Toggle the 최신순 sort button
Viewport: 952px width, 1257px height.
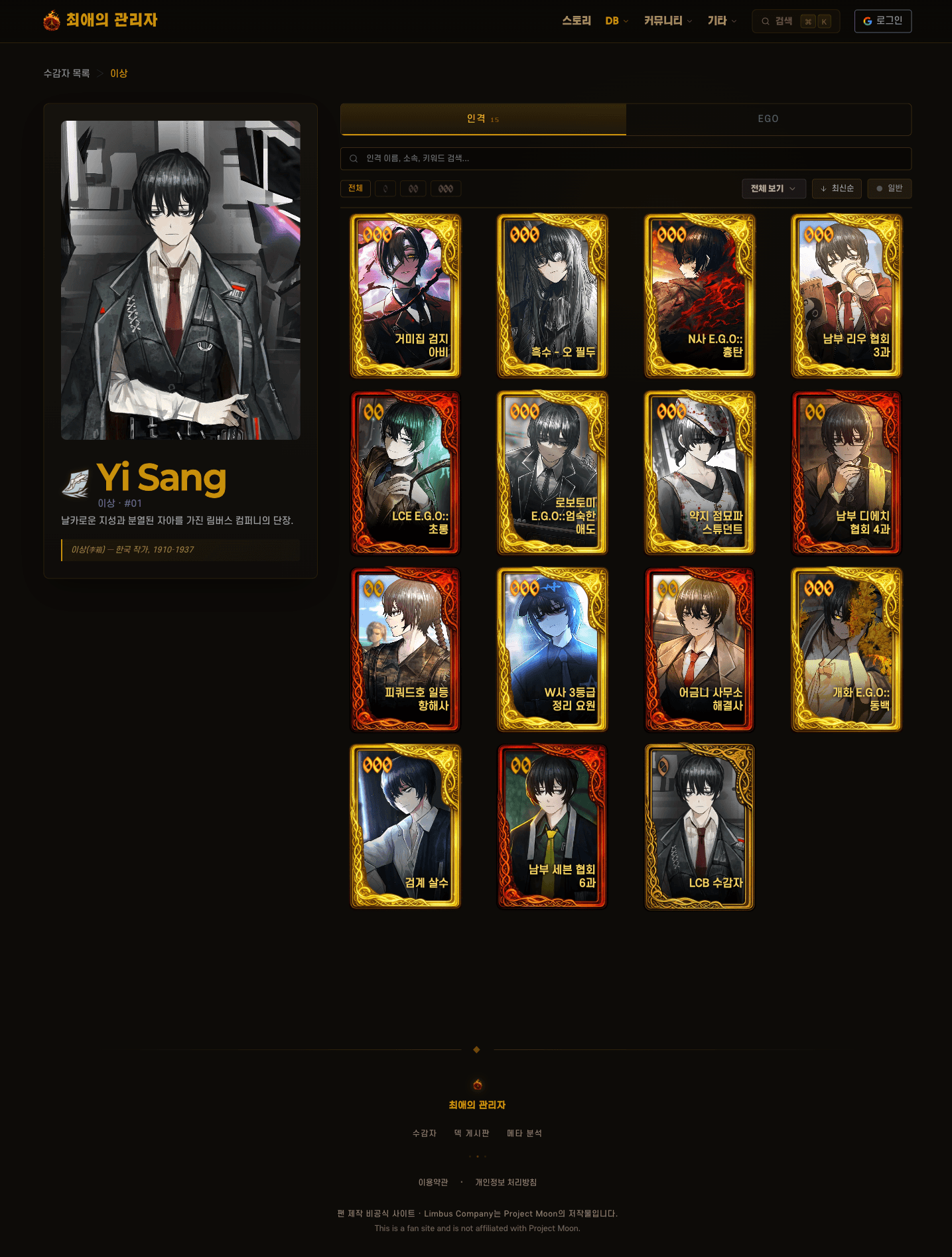pyautogui.click(x=836, y=188)
